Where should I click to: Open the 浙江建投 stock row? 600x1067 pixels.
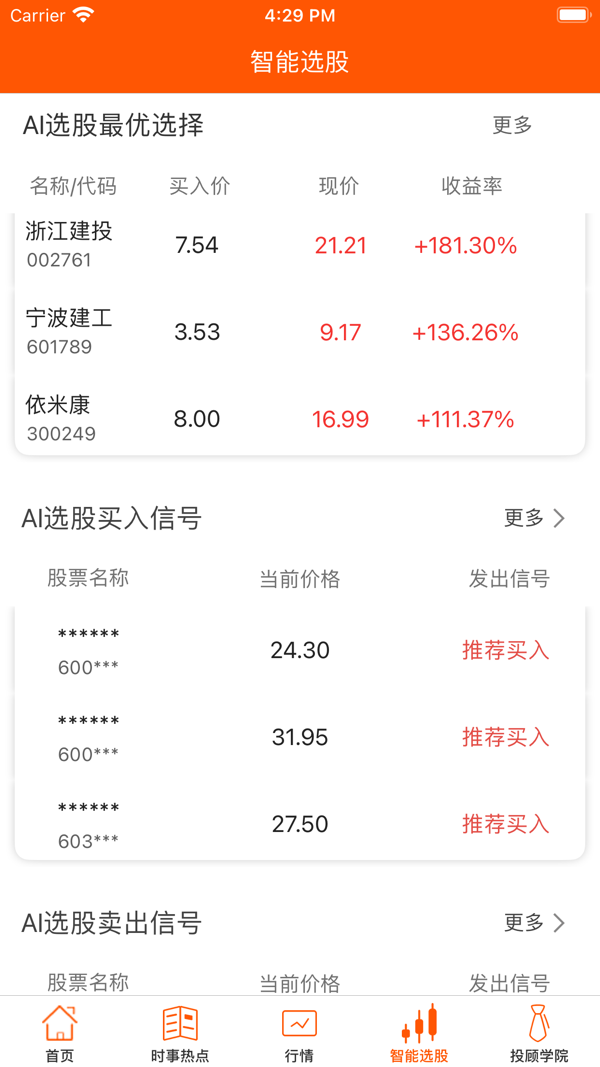(299, 245)
